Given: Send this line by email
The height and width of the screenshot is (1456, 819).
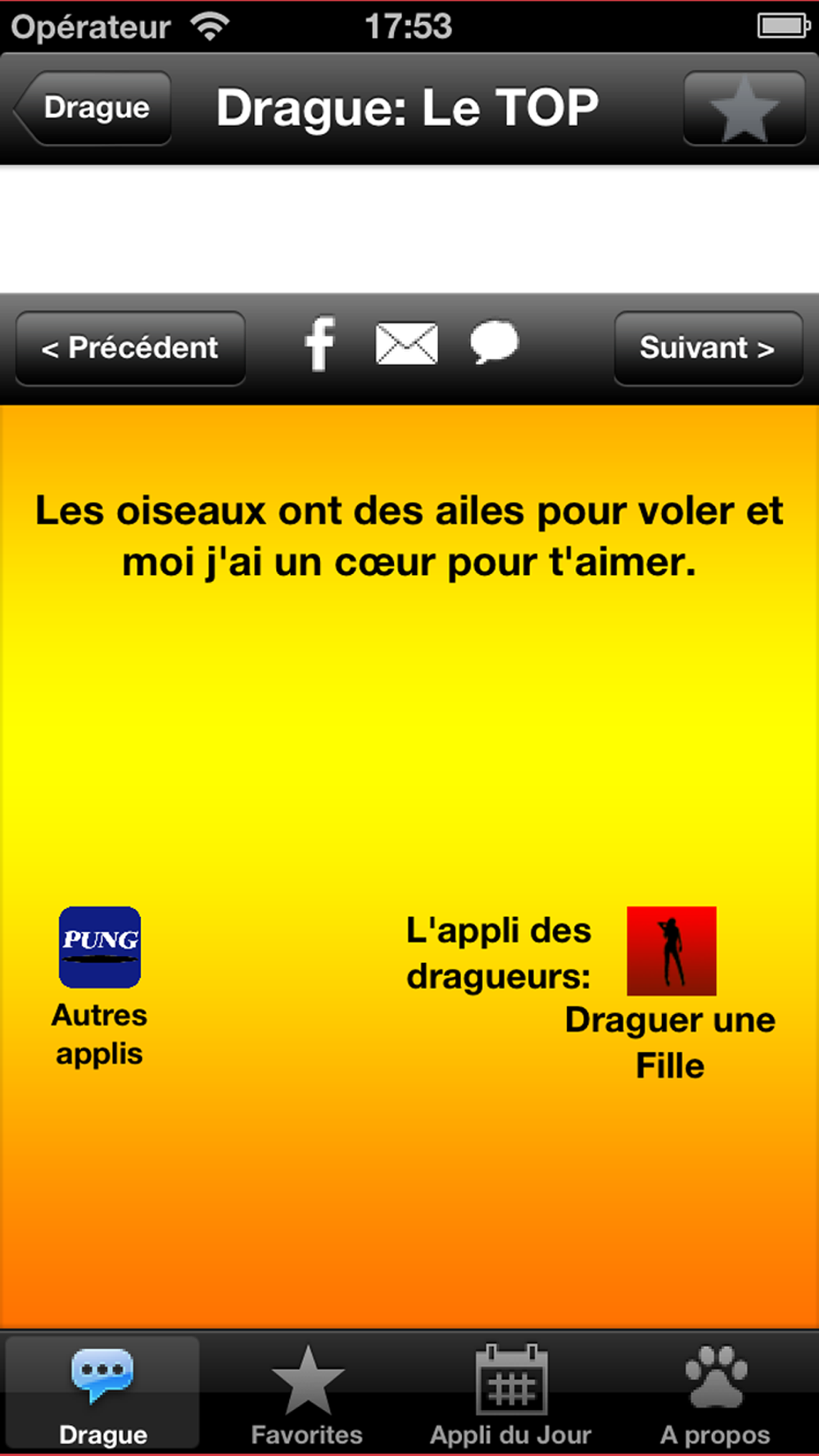Looking at the screenshot, I should click(406, 344).
